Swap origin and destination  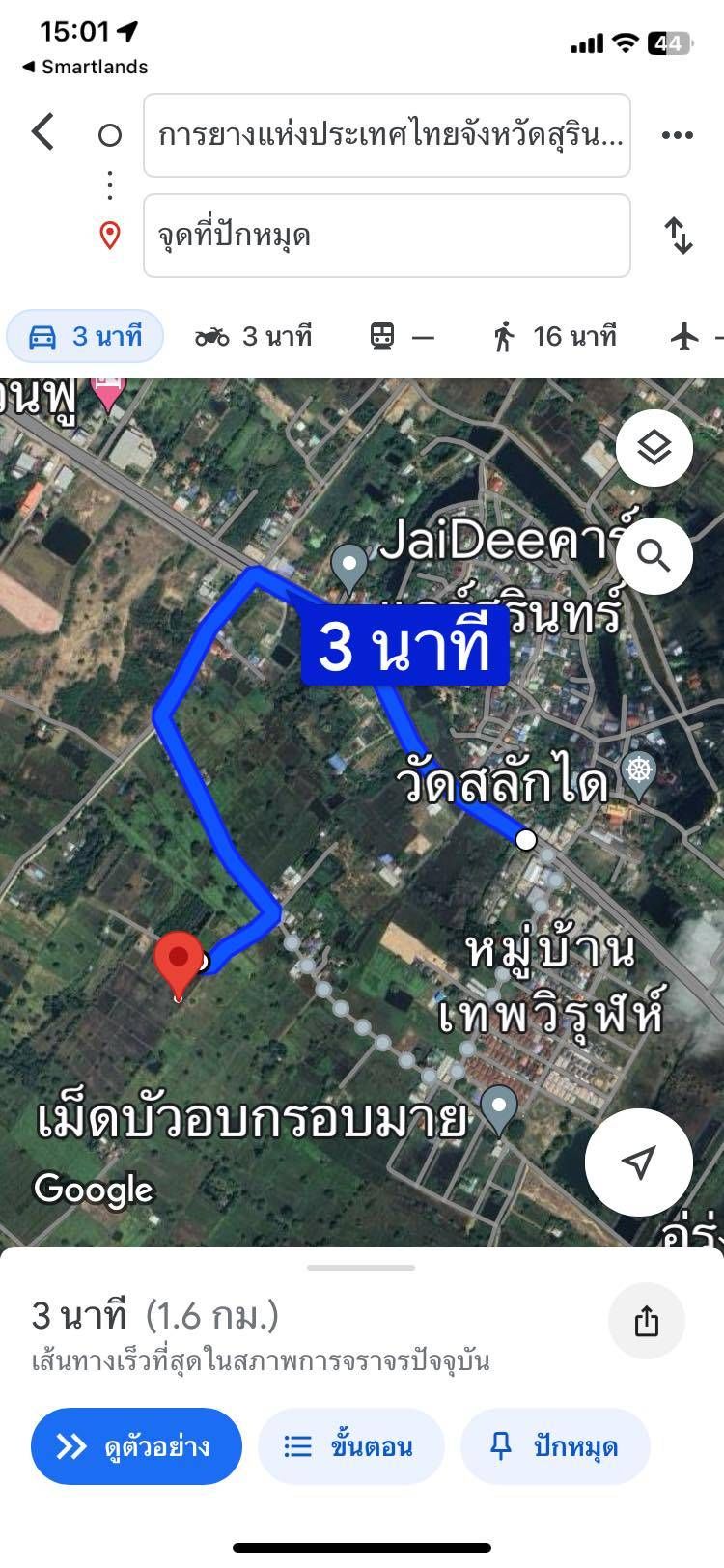(x=679, y=236)
